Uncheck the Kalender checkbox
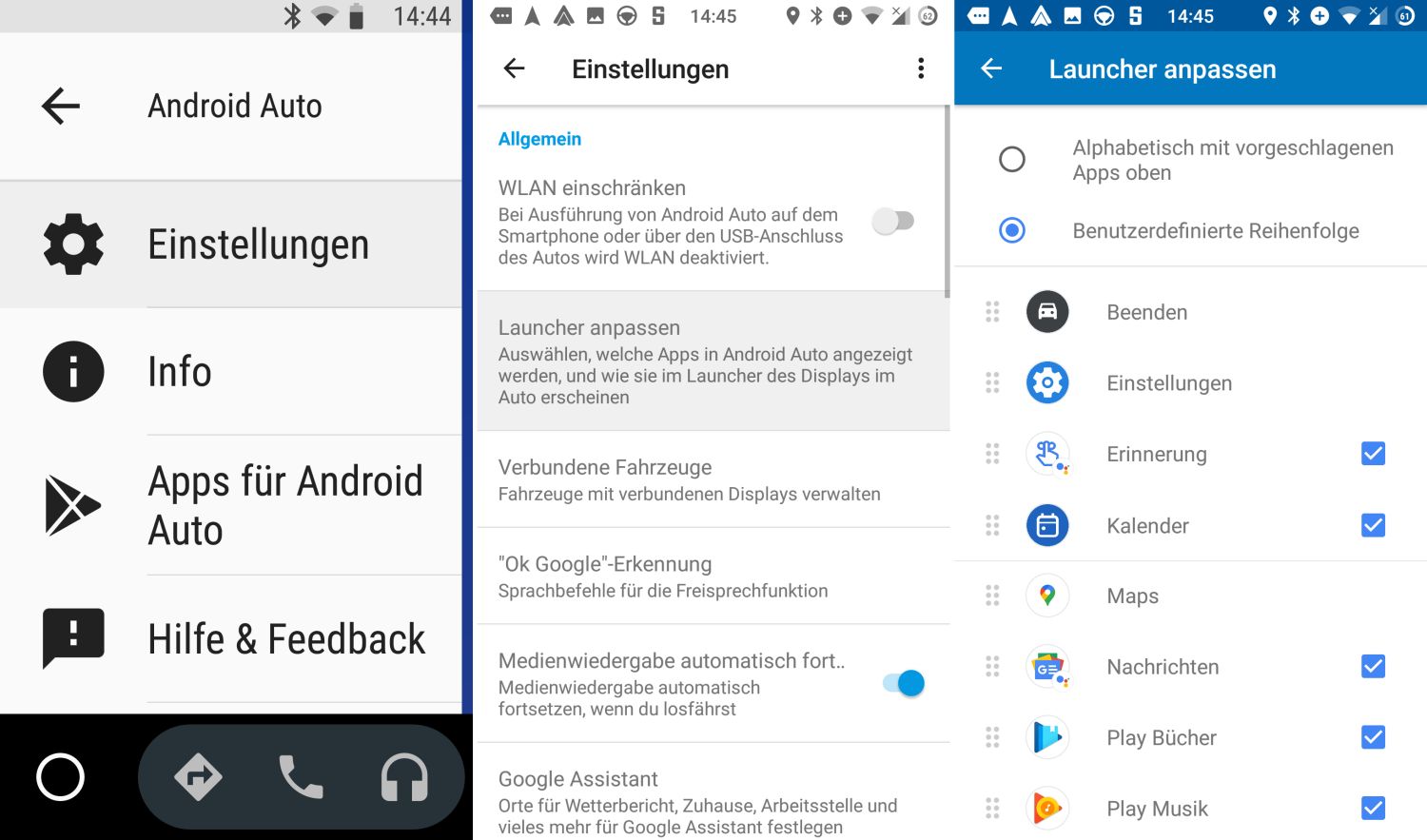The image size is (1427, 840). (1373, 525)
